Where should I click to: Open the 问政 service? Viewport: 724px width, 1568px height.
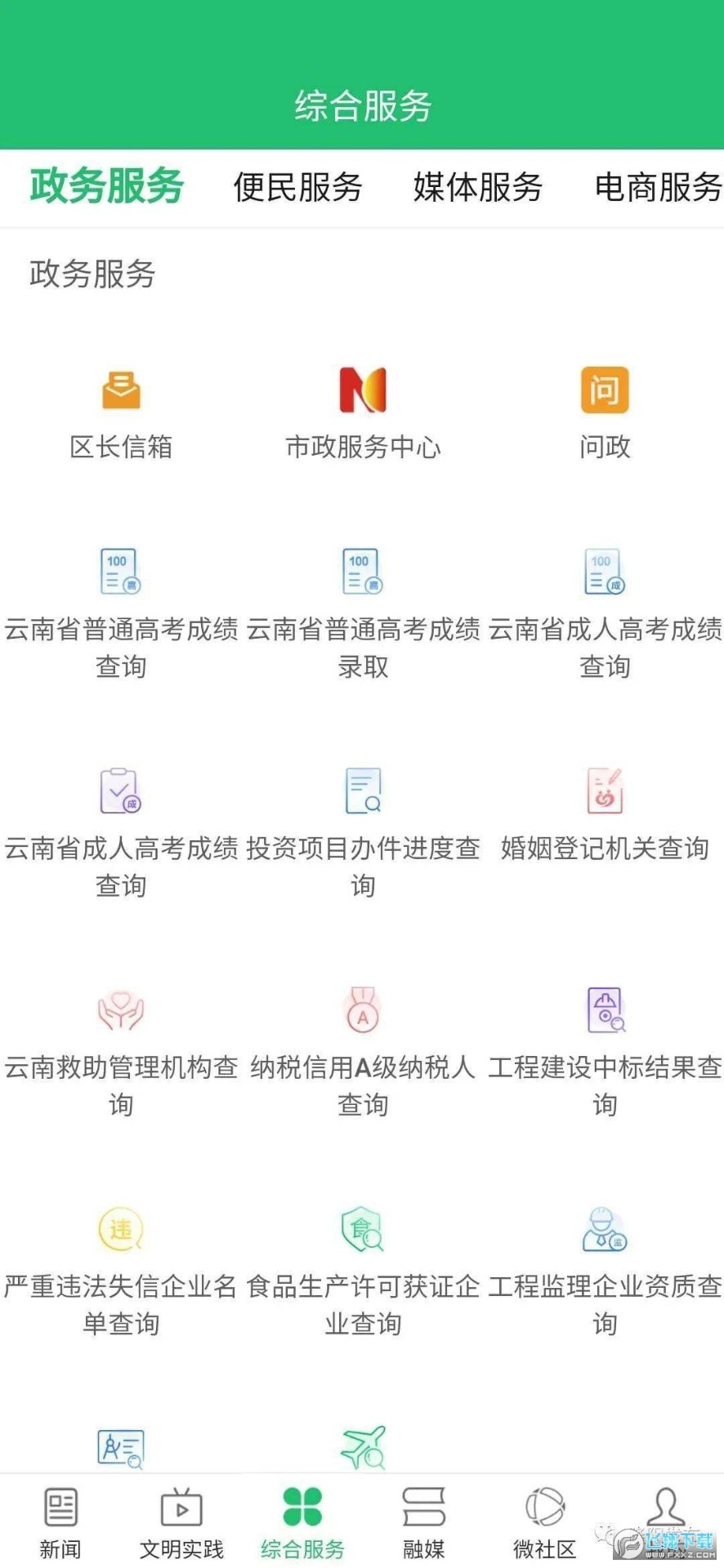(x=605, y=413)
